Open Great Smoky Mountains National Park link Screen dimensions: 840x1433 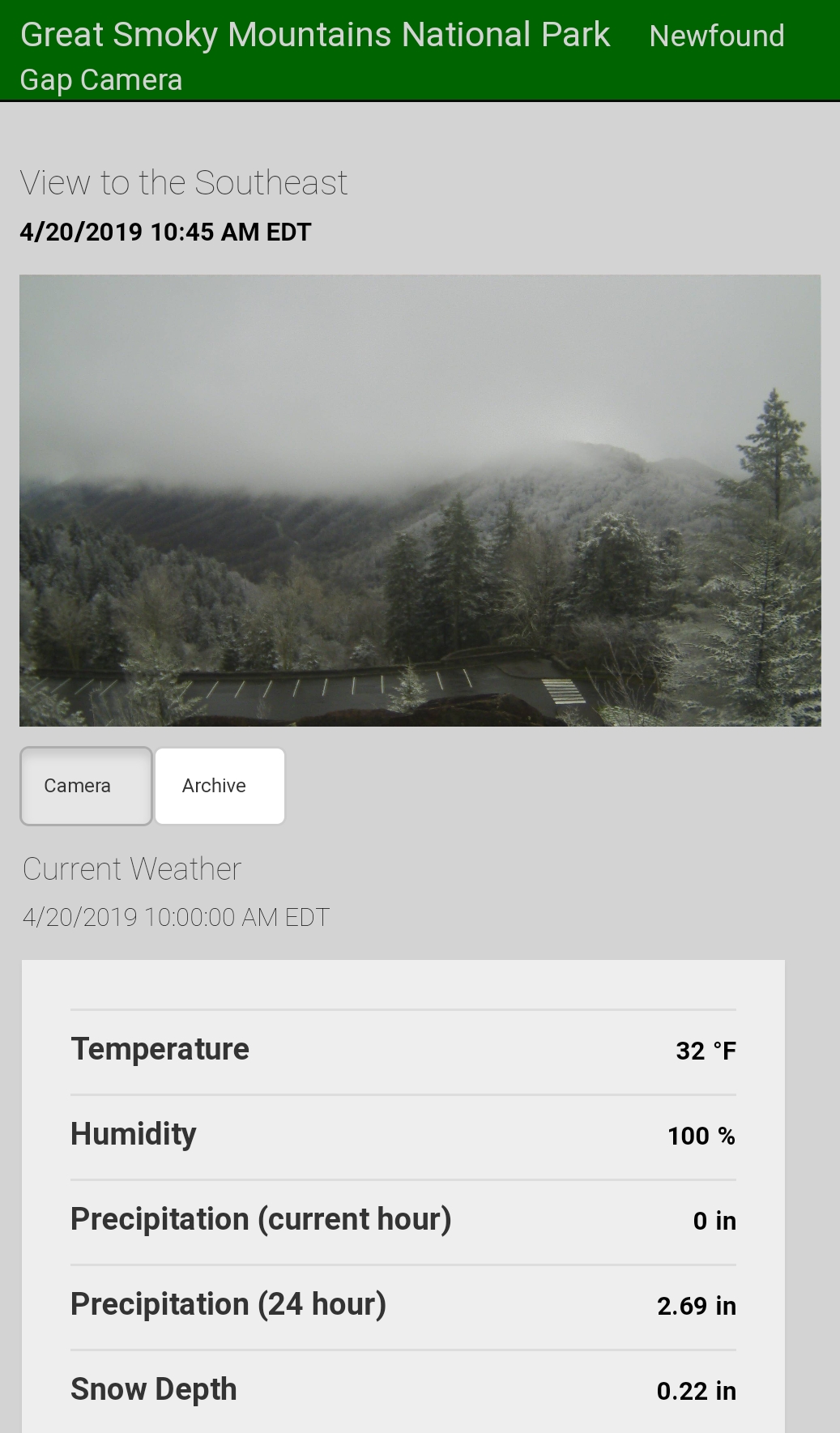(x=314, y=35)
